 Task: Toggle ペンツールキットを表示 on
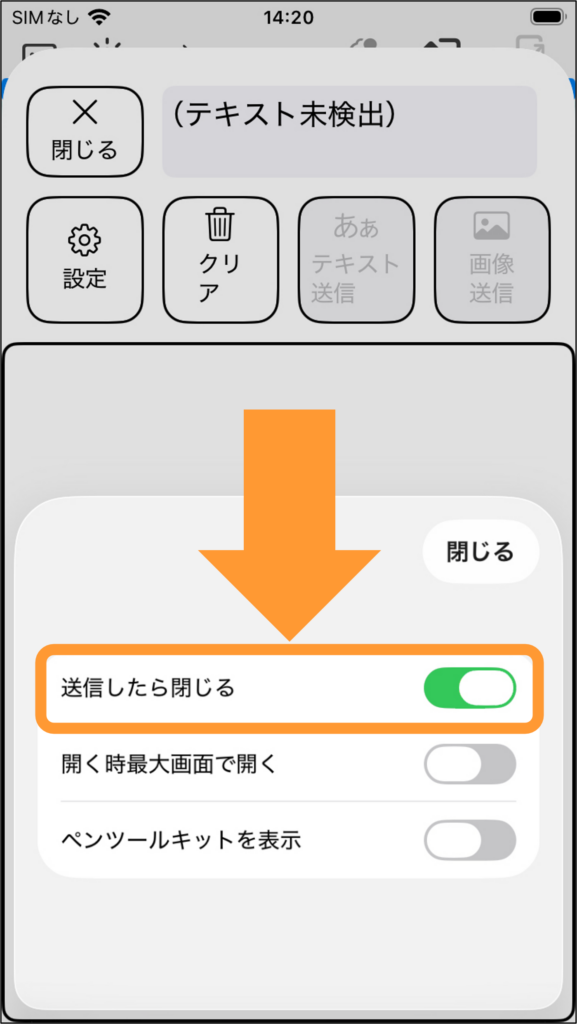[x=470, y=839]
